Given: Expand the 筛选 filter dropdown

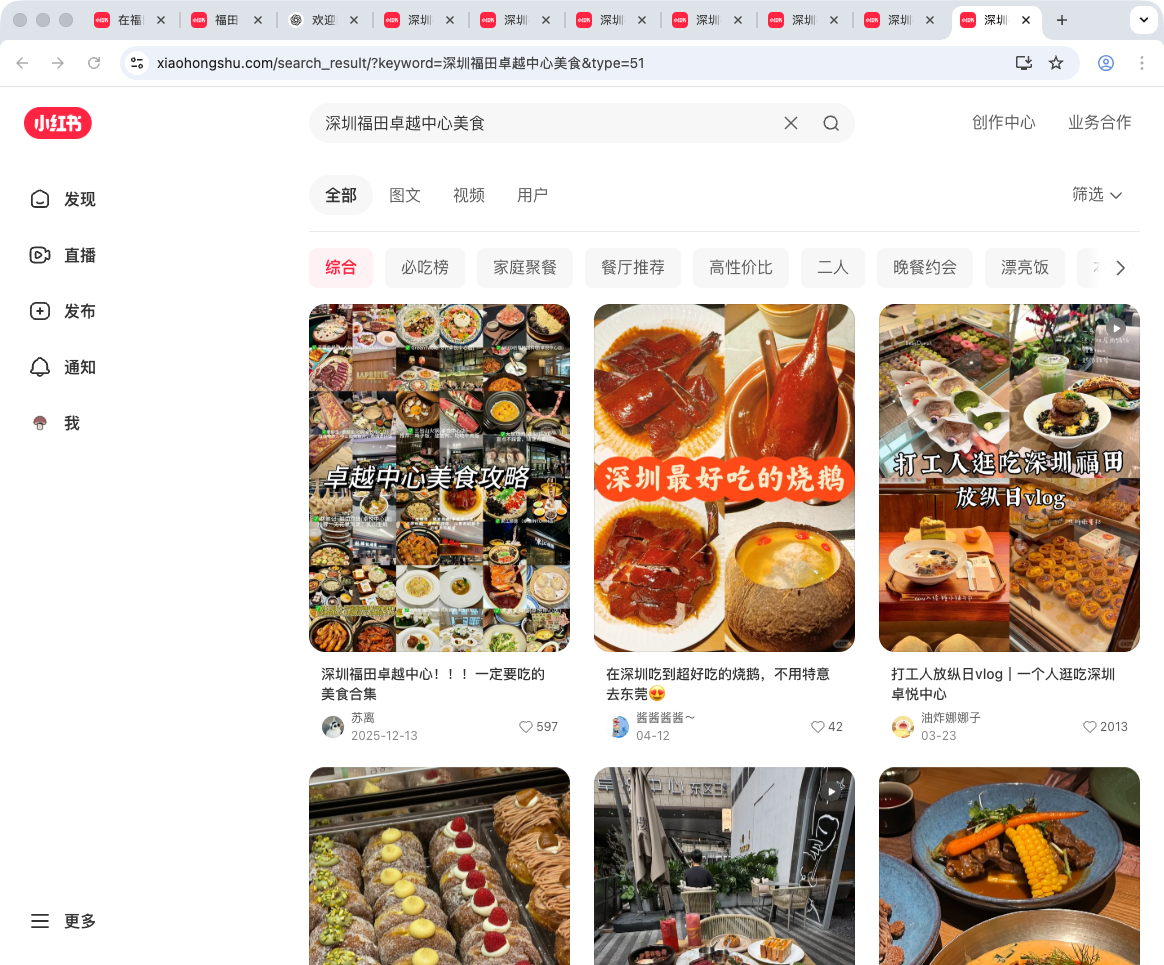Looking at the screenshot, I should pos(1097,195).
